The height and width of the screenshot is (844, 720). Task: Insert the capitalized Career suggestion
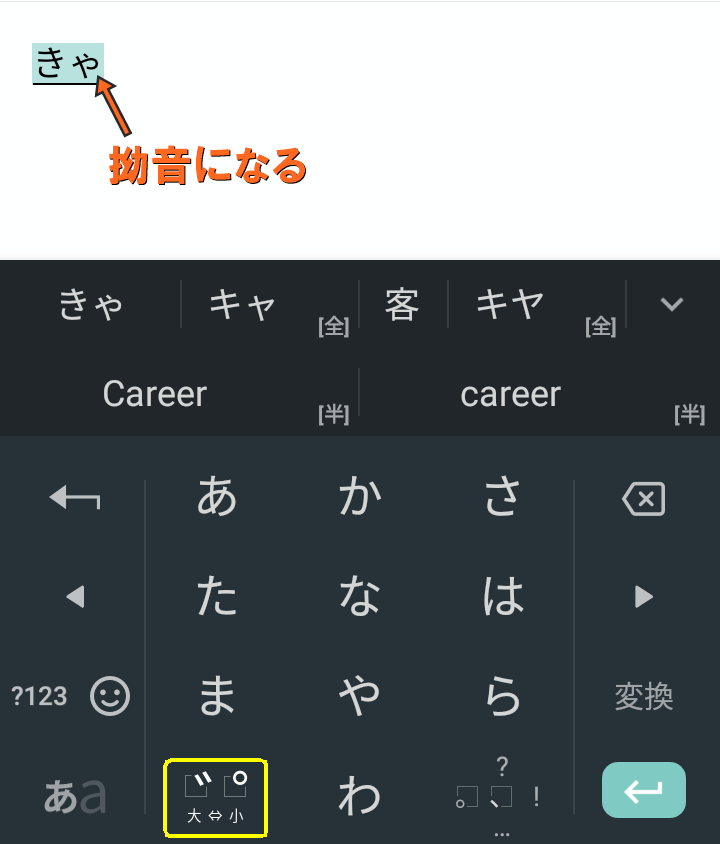(155, 394)
